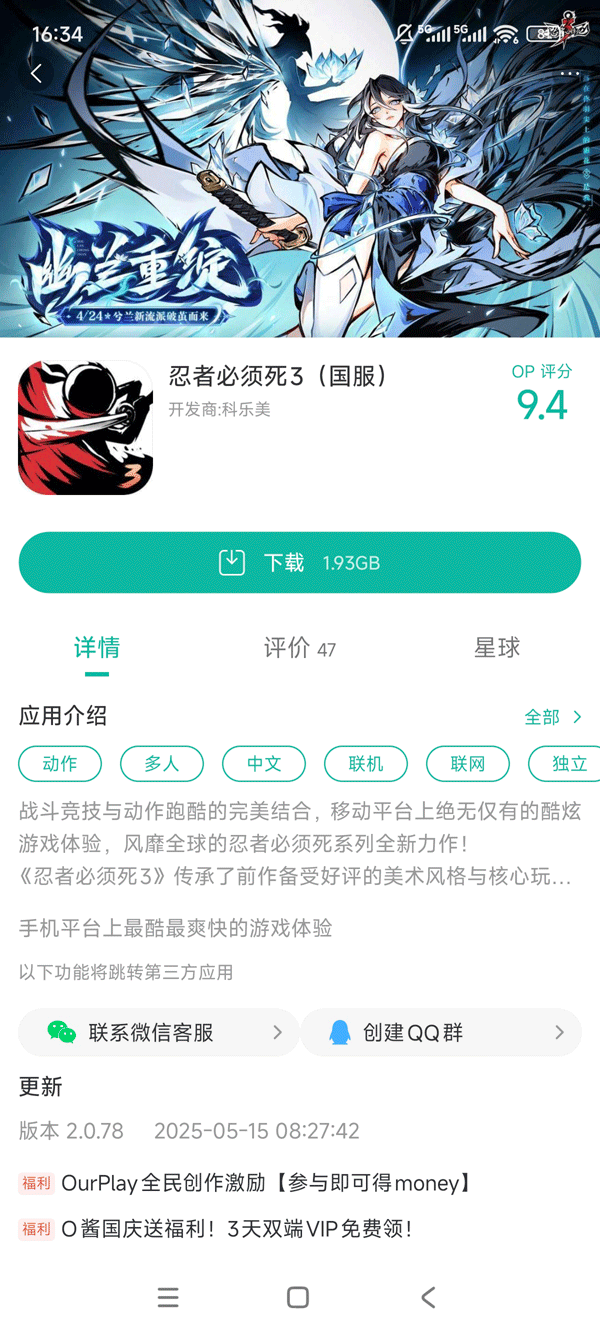Open 创建QQ群 option
This screenshot has height=1335, width=600.
440,1033
